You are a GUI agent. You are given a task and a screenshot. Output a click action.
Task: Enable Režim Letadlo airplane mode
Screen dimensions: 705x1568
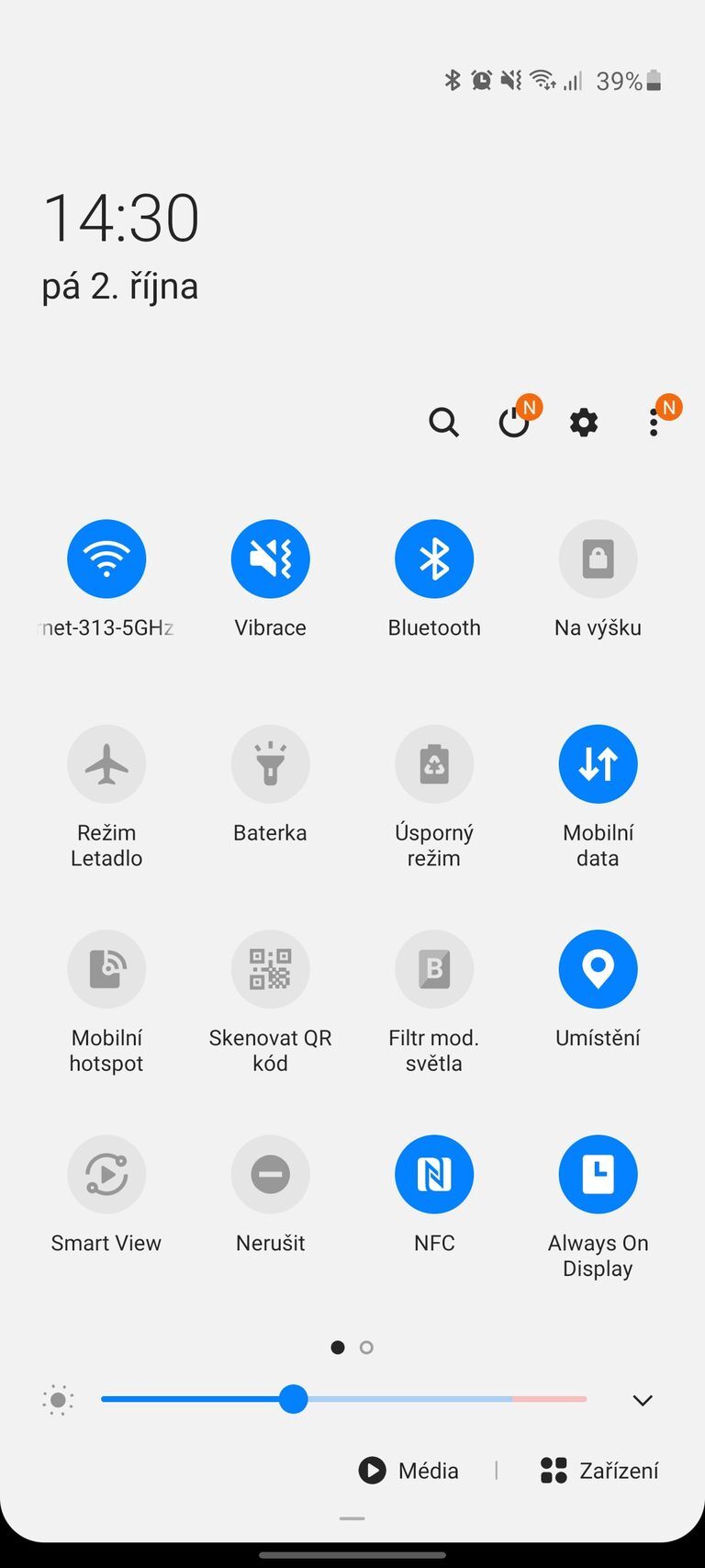point(106,763)
